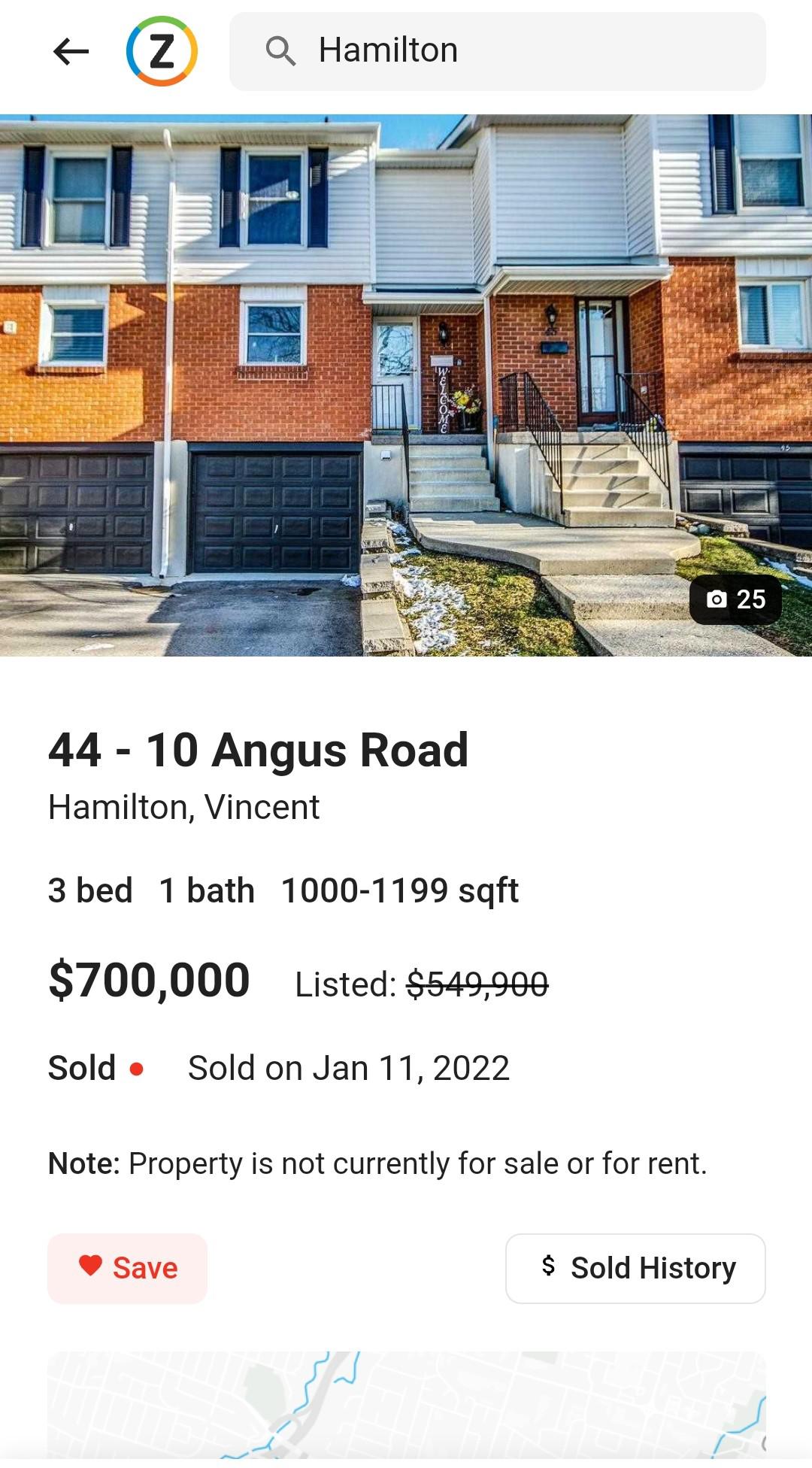Click the heart icon to save listing
This screenshot has width=812, height=1468.
pos(90,1267)
